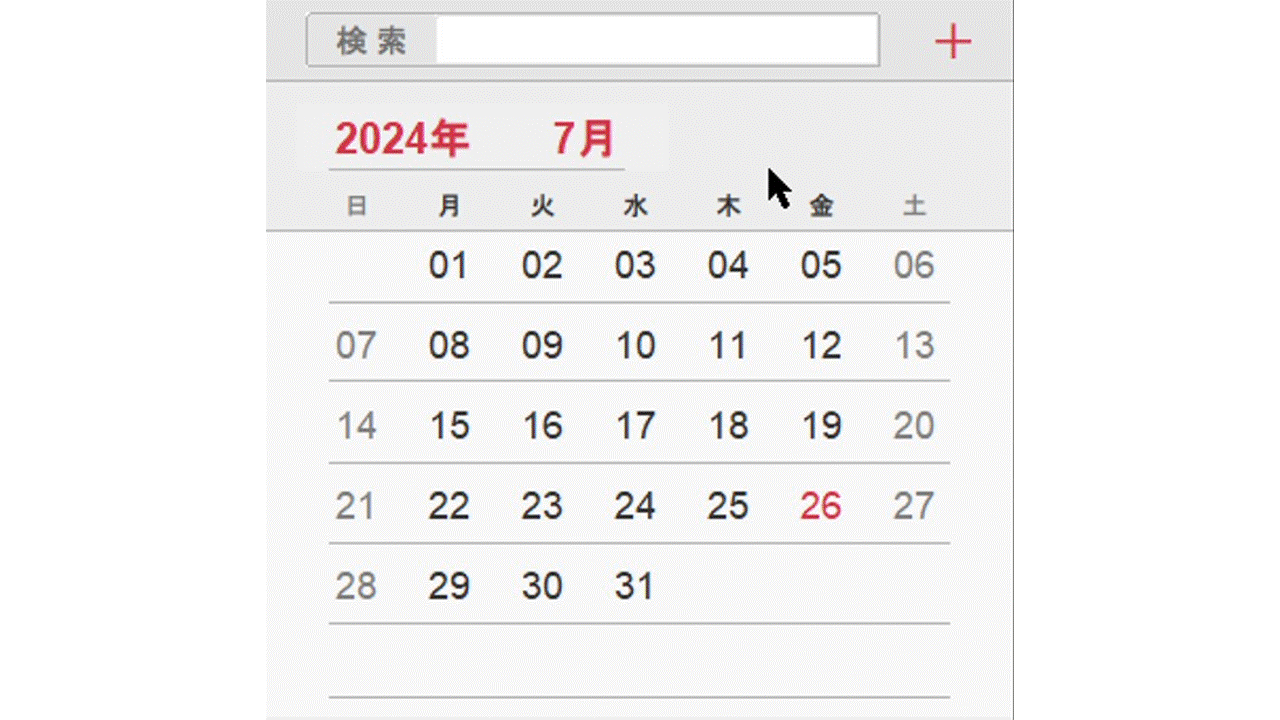
Task: Select date 08 in the calendar
Action: pyautogui.click(x=448, y=346)
